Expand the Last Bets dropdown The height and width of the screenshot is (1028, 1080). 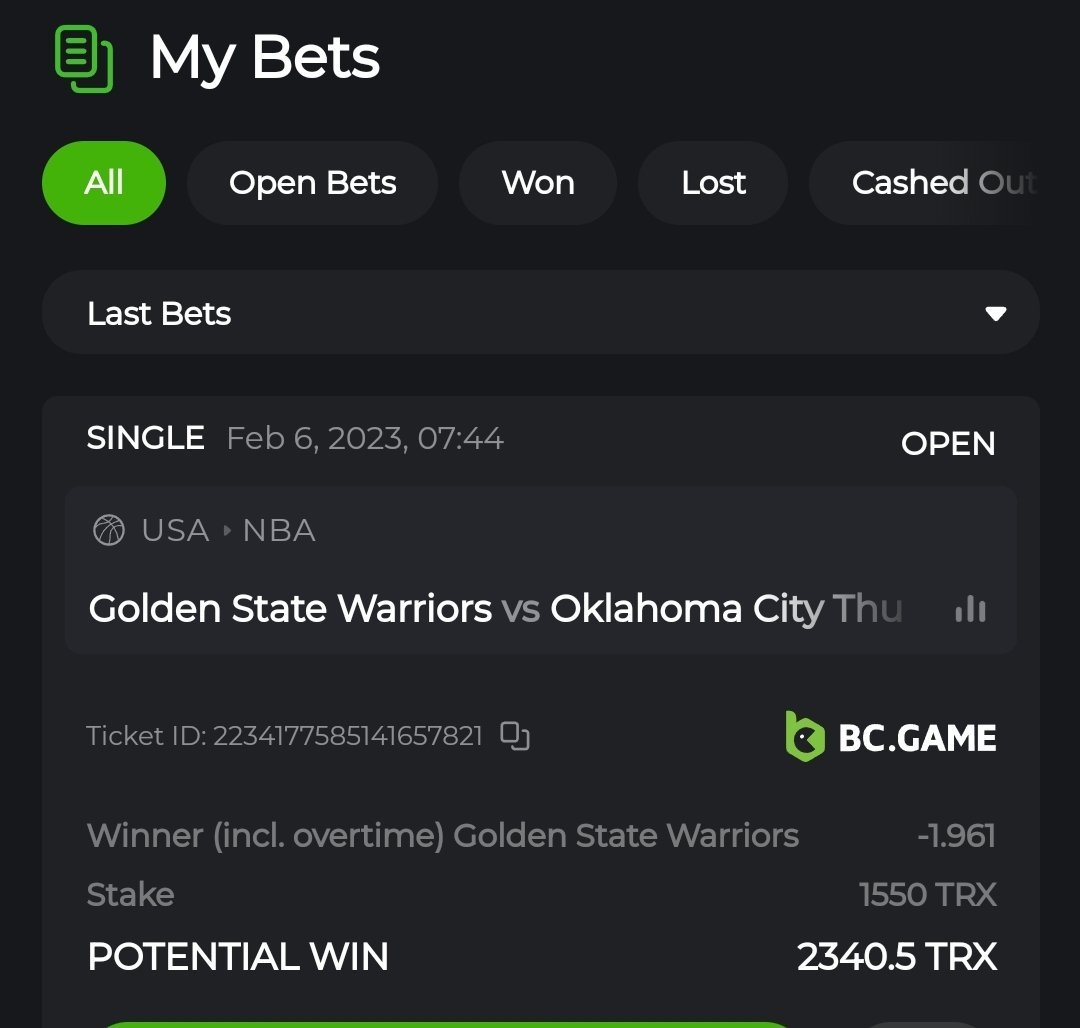[540, 313]
